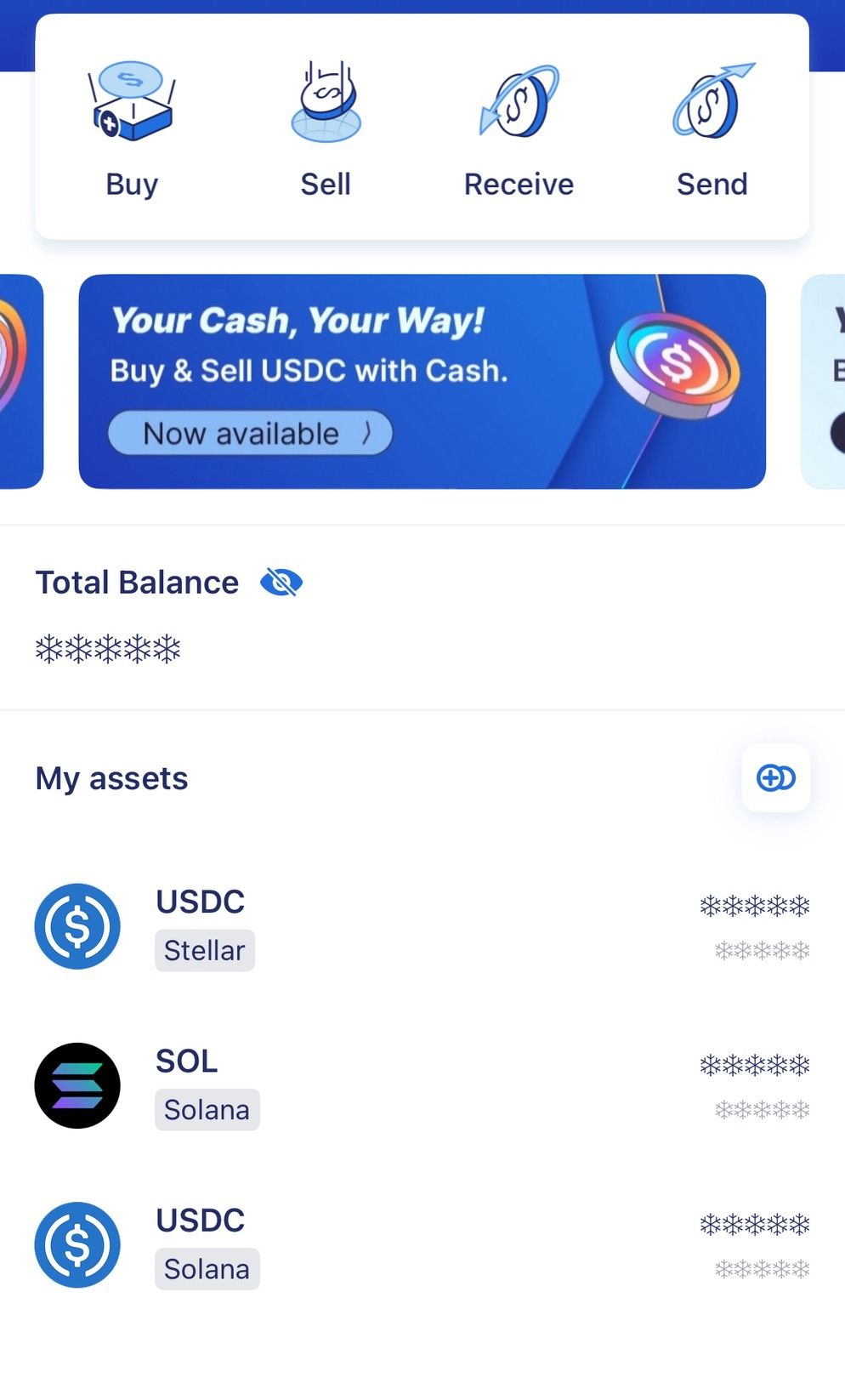Viewport: 845px width, 1400px height.
Task: Select the SOL Solana coin logo
Action: [77, 1086]
